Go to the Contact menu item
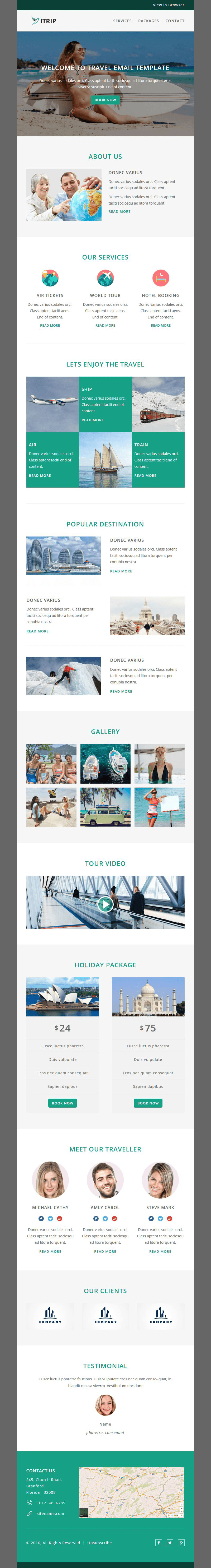The width and height of the screenshot is (211, 1568). (x=175, y=21)
